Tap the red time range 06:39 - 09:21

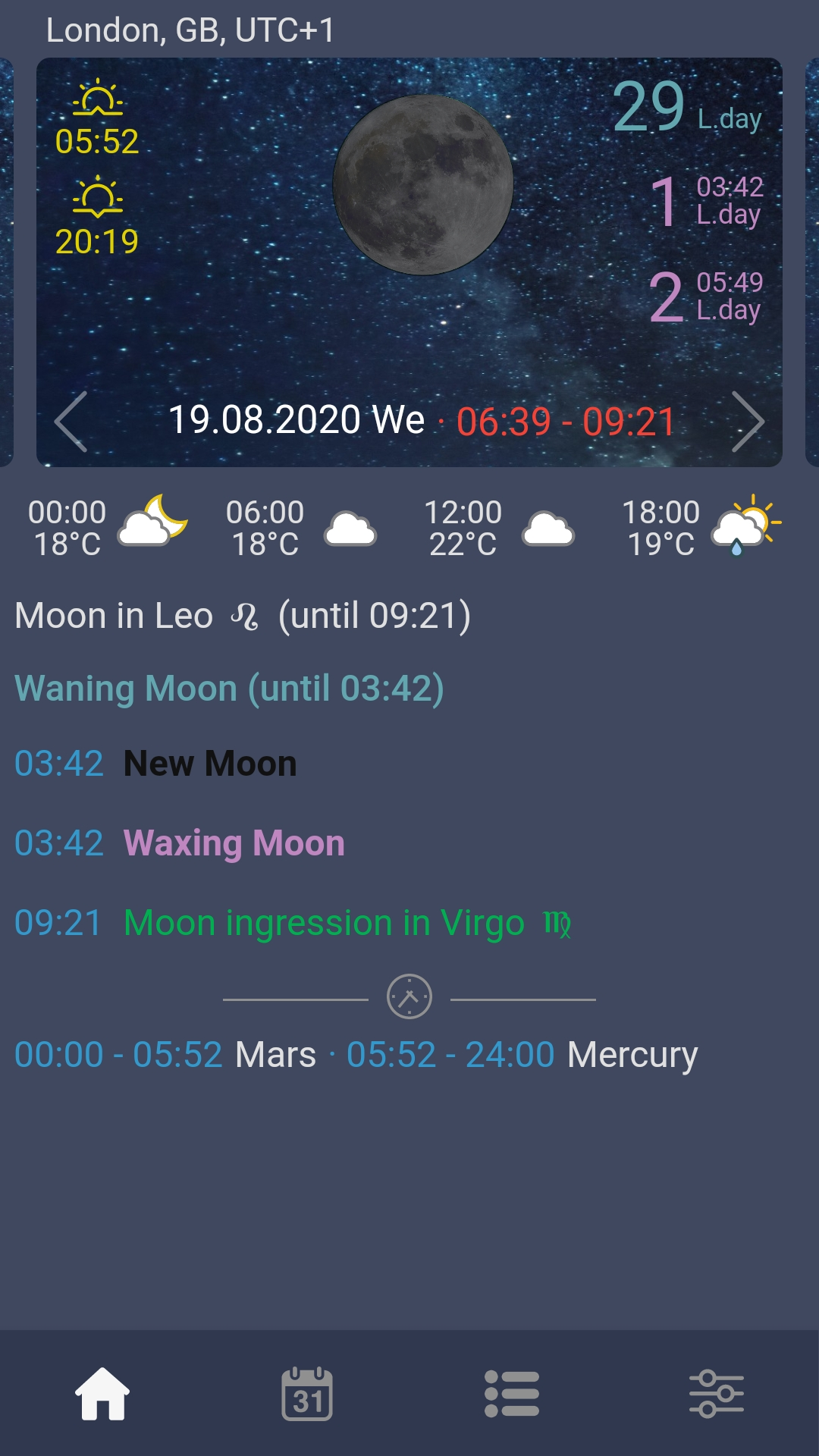coord(565,419)
